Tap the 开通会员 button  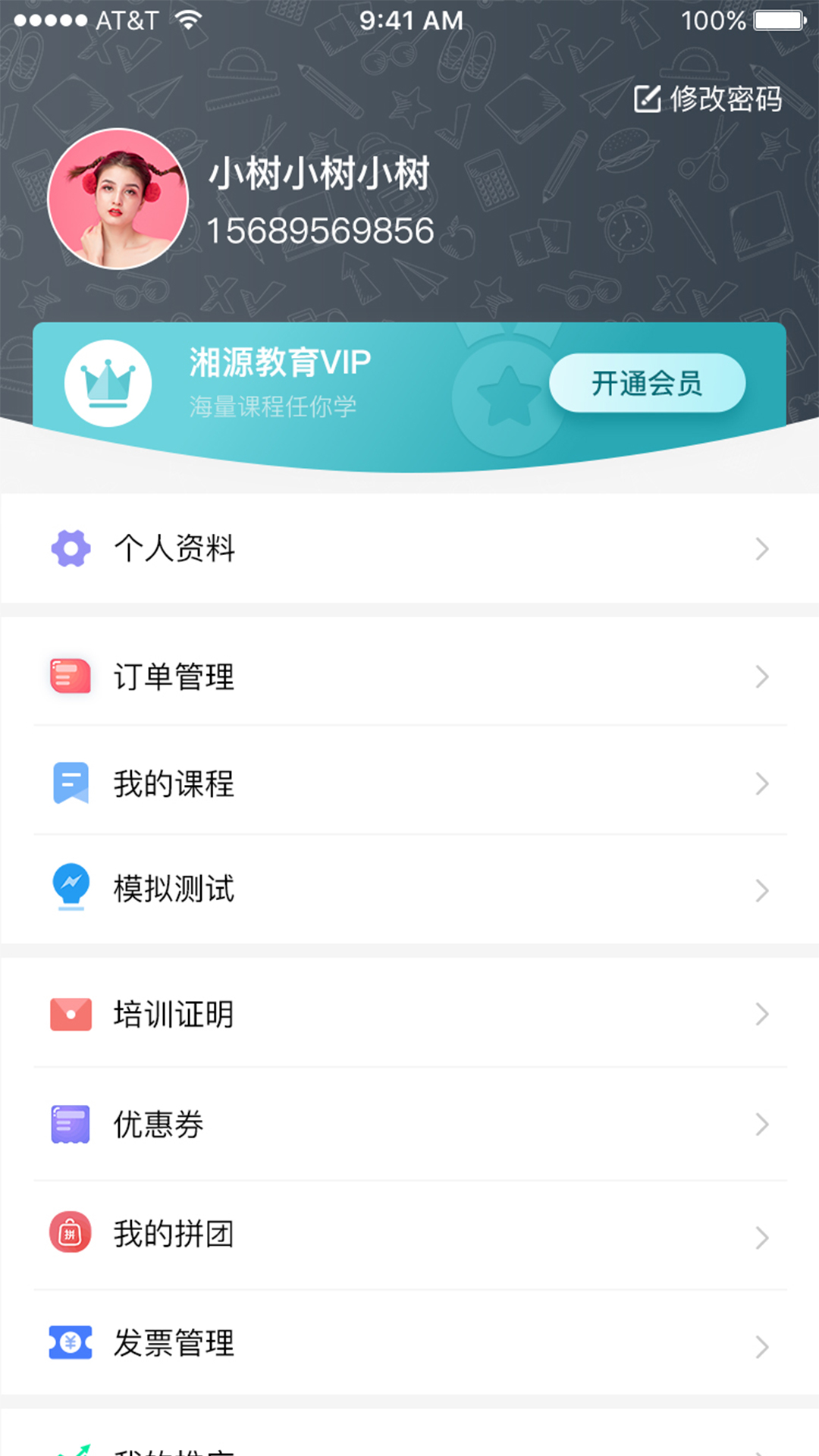(646, 384)
